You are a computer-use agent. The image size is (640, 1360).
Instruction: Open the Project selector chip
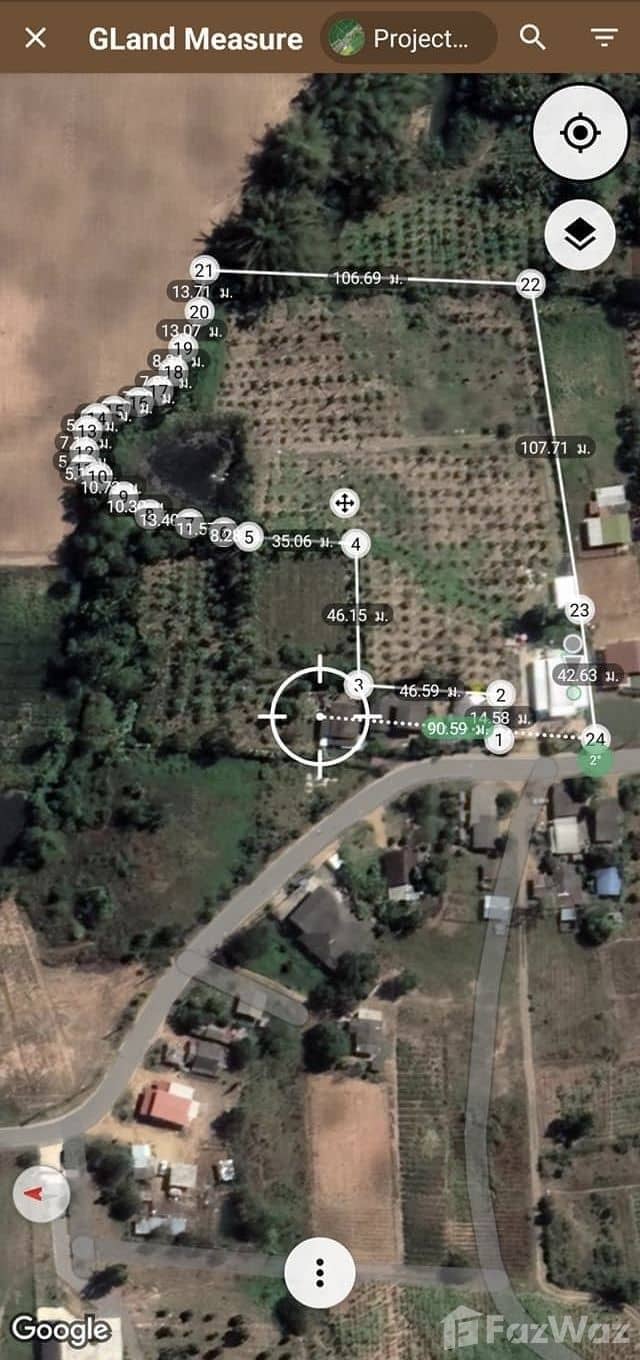coord(409,39)
